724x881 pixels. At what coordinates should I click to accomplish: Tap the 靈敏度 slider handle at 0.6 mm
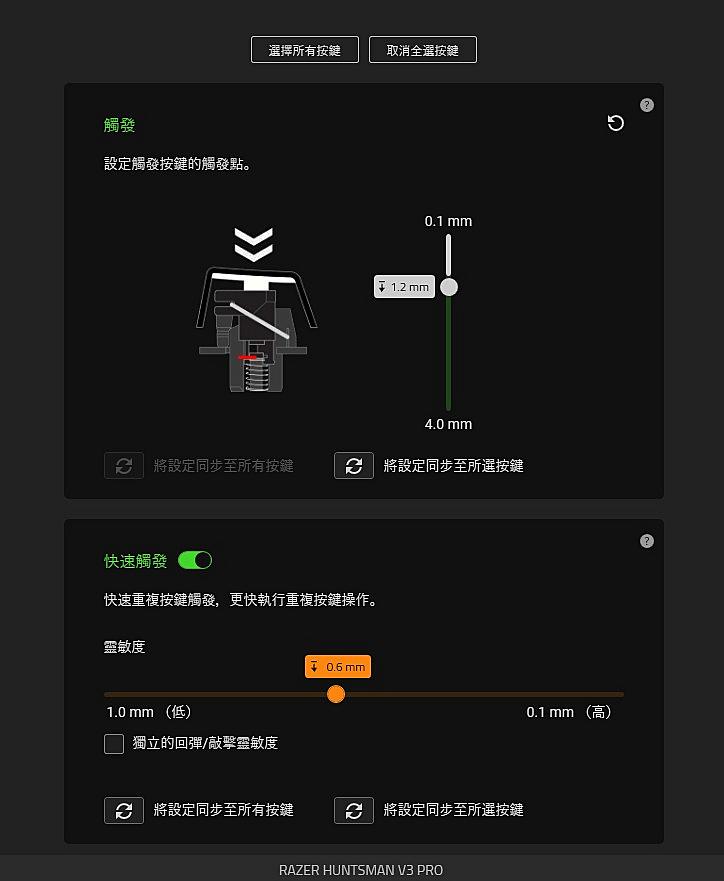point(336,694)
